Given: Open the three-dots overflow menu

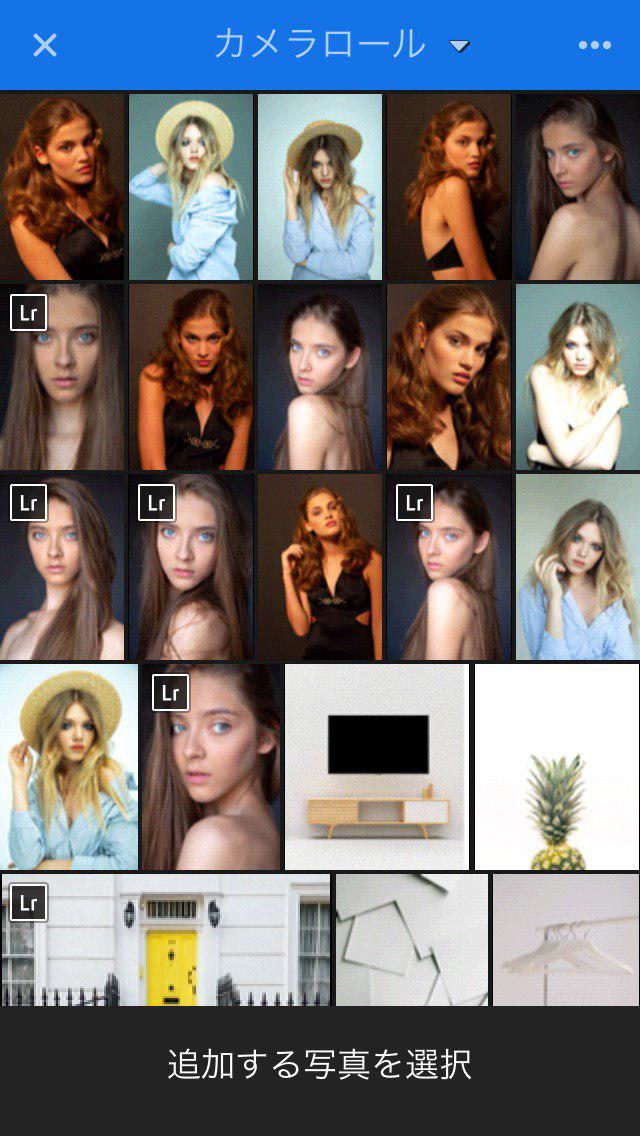Looking at the screenshot, I should coord(594,45).
